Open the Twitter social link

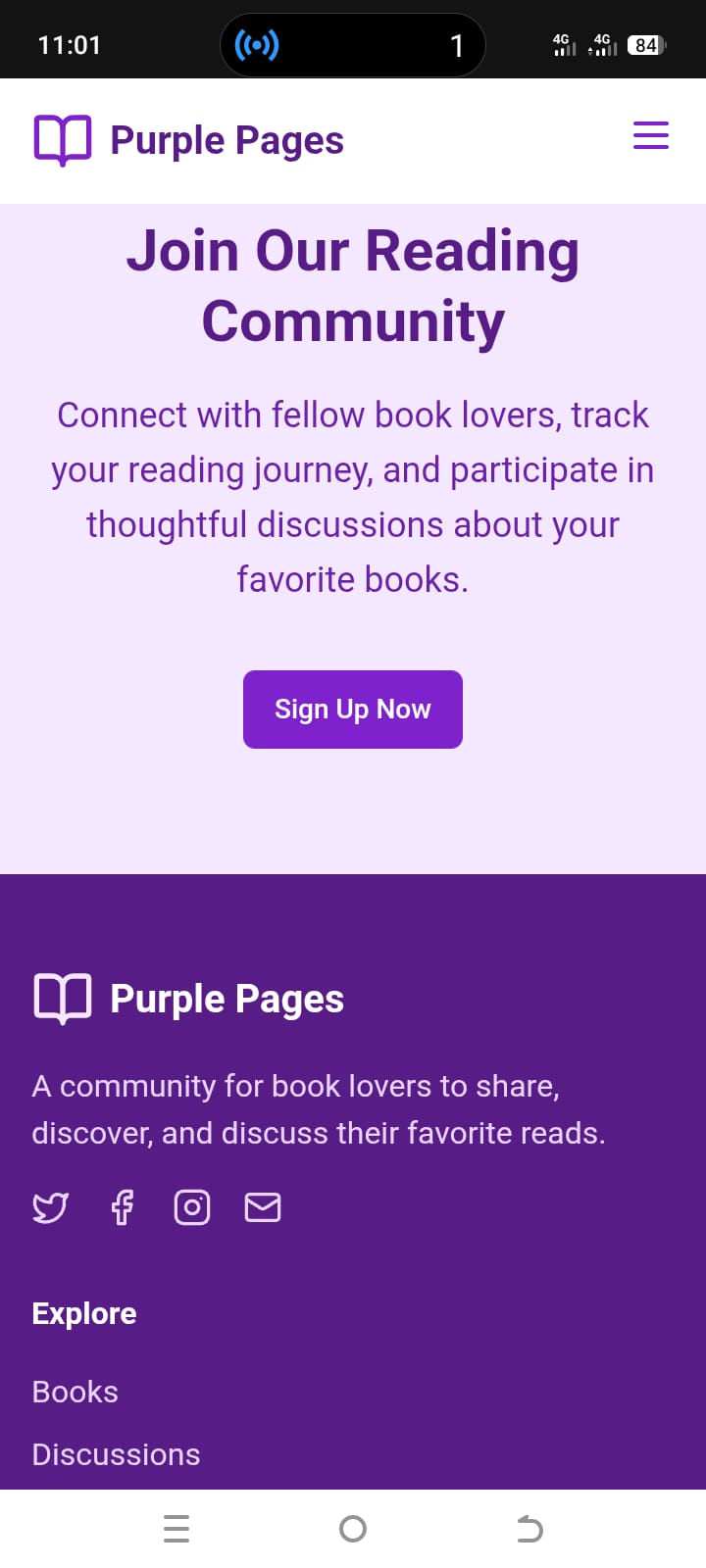pyautogui.click(x=50, y=1207)
